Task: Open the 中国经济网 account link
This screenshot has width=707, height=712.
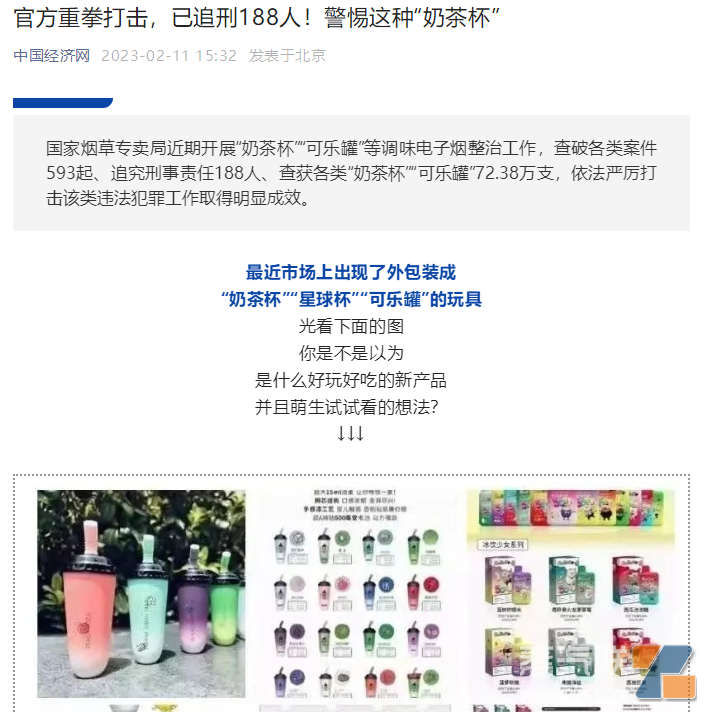Action: (x=51, y=56)
